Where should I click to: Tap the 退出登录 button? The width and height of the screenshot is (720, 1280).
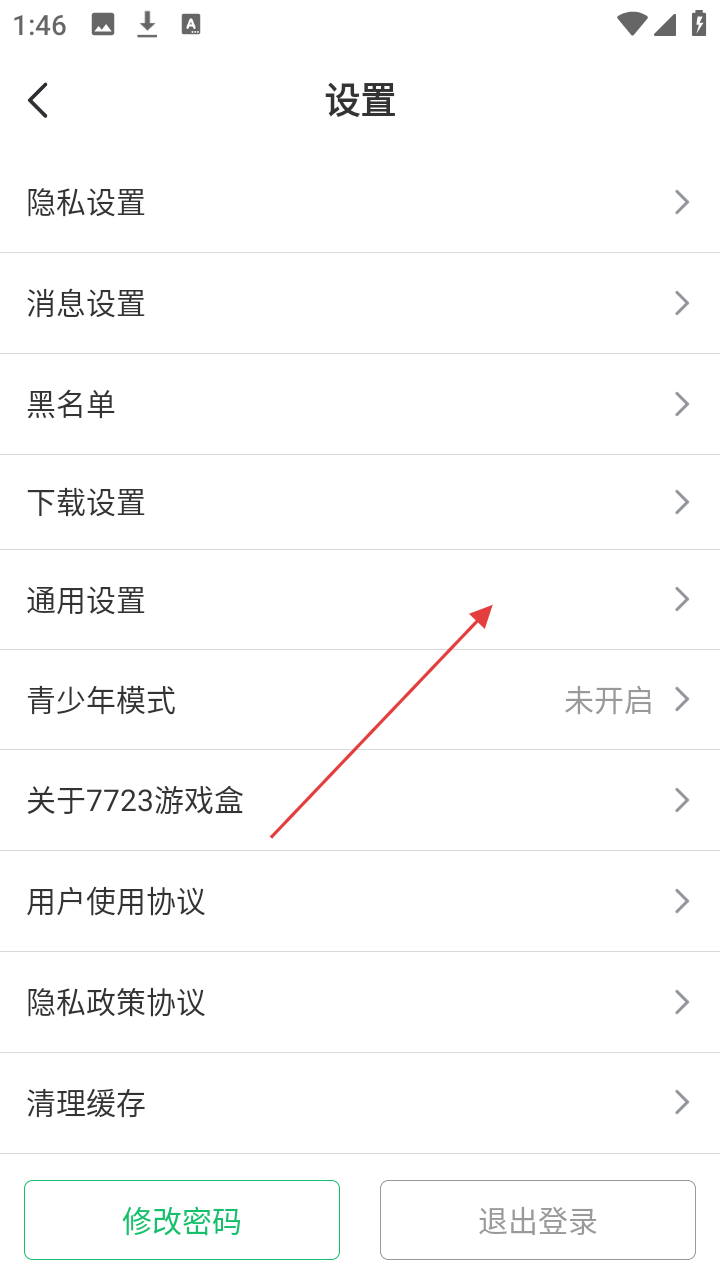tap(538, 1220)
